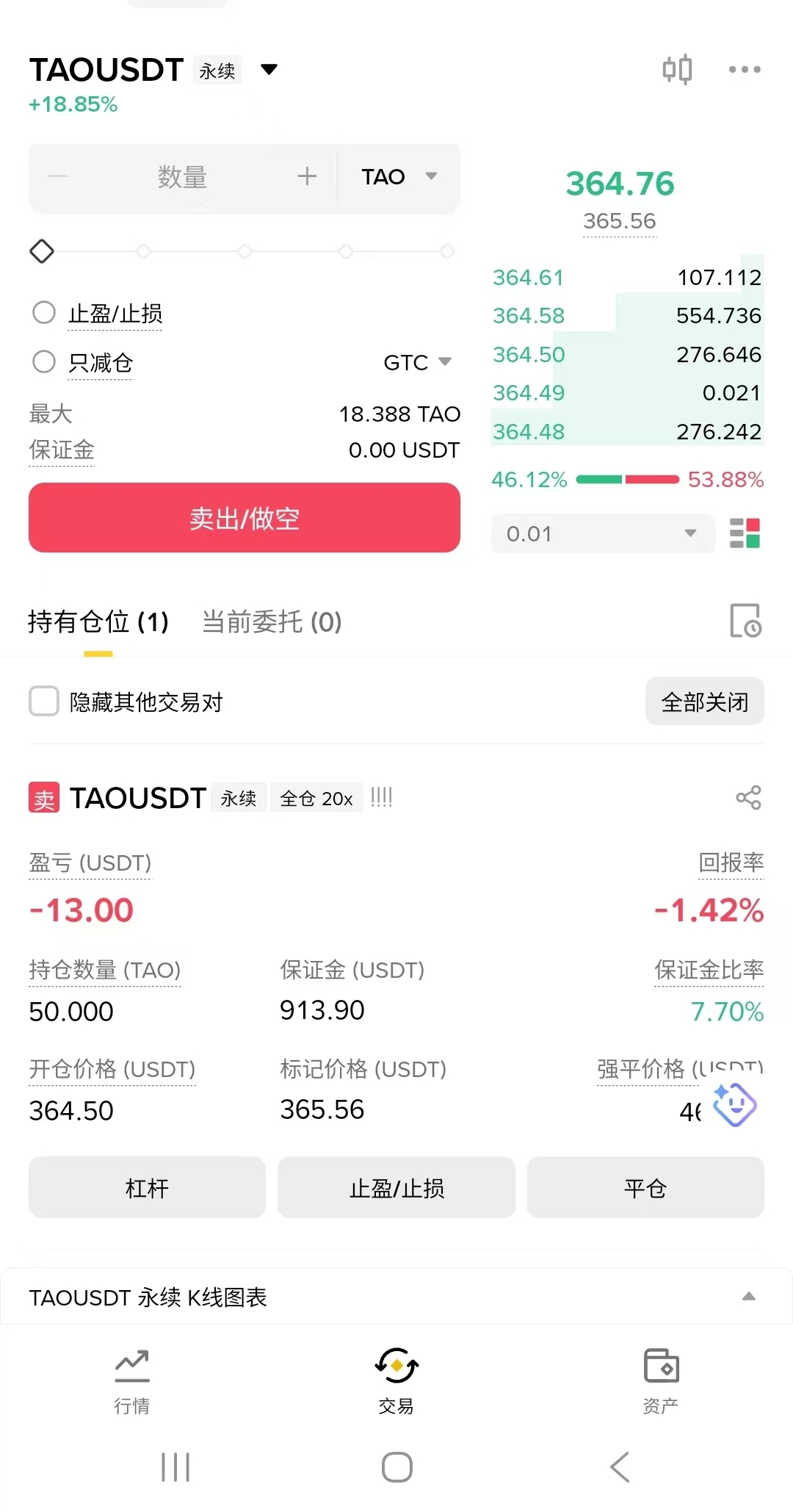The height and width of the screenshot is (1512, 793).
Task: Decrease quantity with the minus button
Action: tap(57, 176)
